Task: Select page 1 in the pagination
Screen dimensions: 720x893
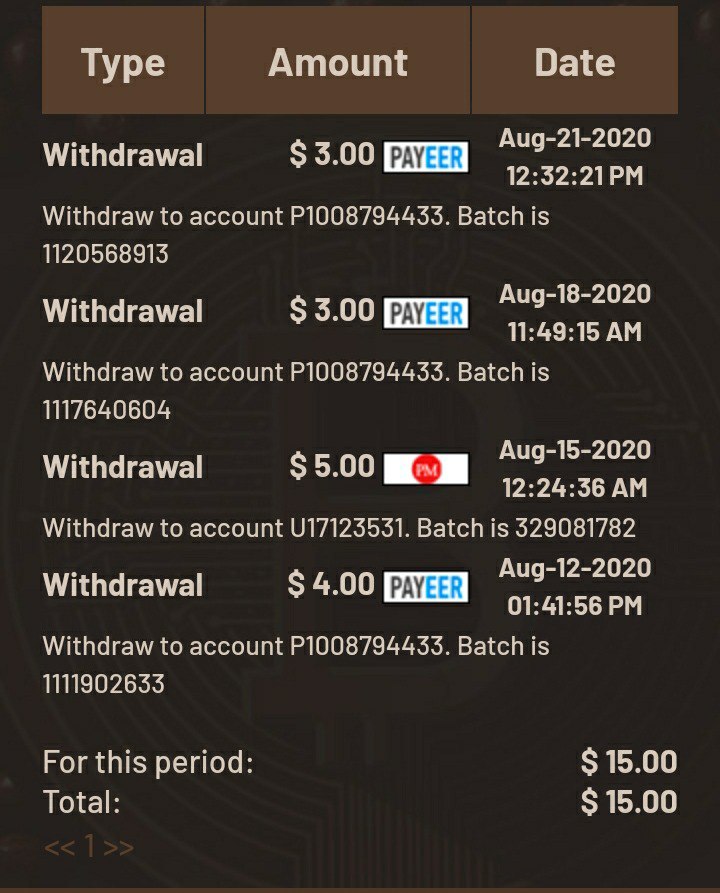Action: (x=89, y=847)
